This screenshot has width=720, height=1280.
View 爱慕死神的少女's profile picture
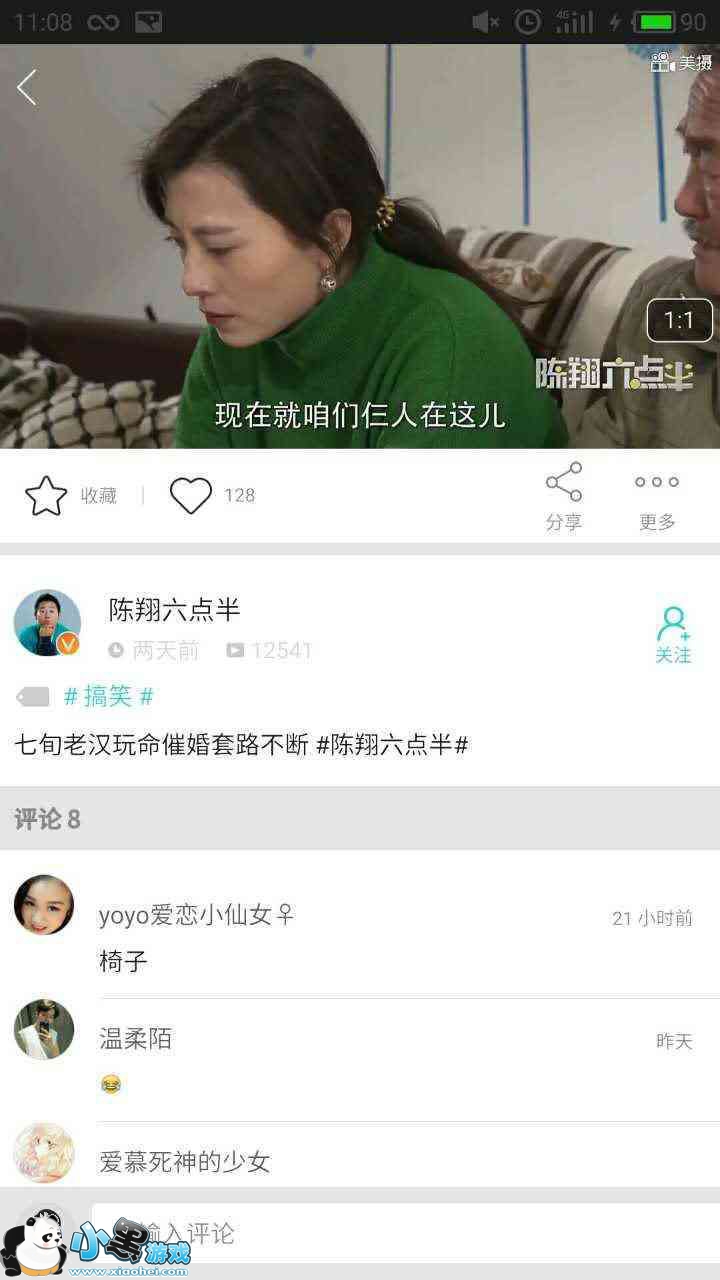(44, 1153)
